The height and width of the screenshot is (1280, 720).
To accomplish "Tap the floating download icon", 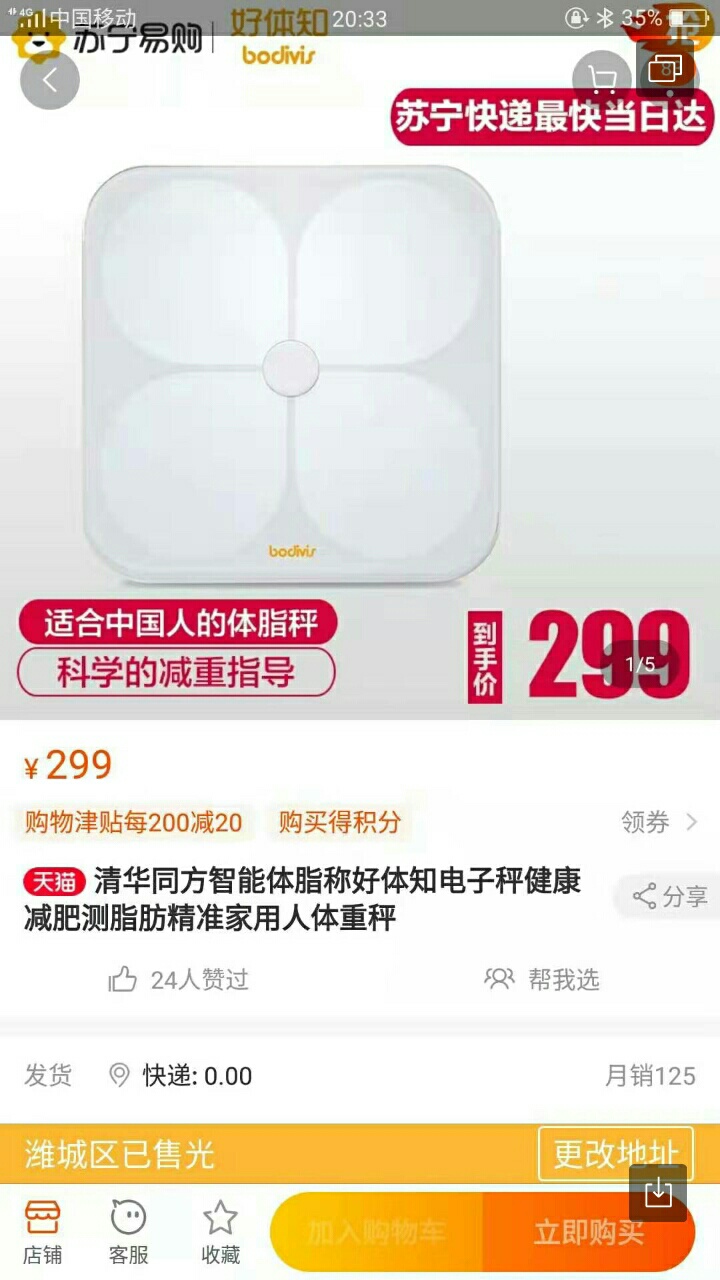I will pos(658,1192).
